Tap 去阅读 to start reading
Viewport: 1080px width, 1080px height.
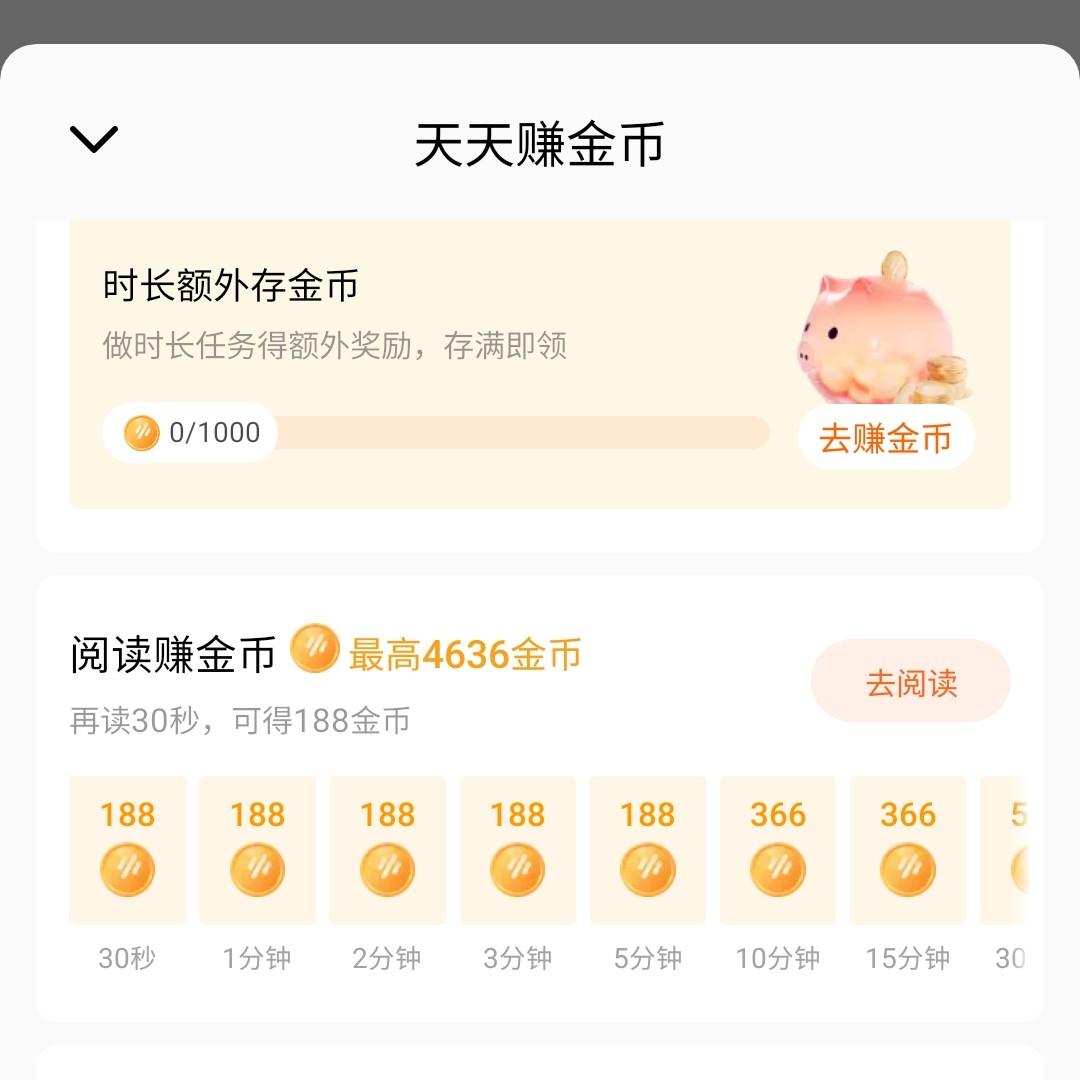910,682
